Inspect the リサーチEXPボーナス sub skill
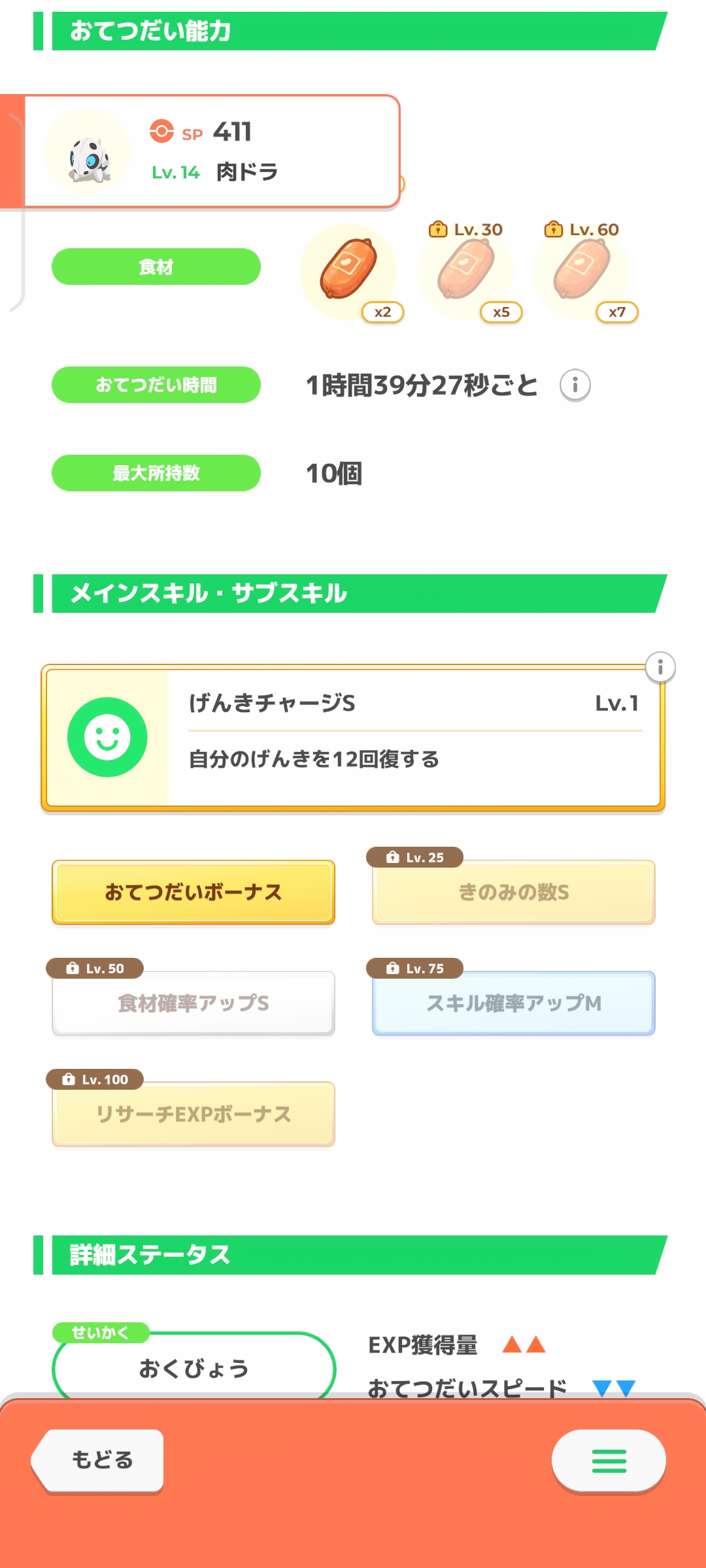Image resolution: width=706 pixels, height=1568 pixels. (193, 1115)
